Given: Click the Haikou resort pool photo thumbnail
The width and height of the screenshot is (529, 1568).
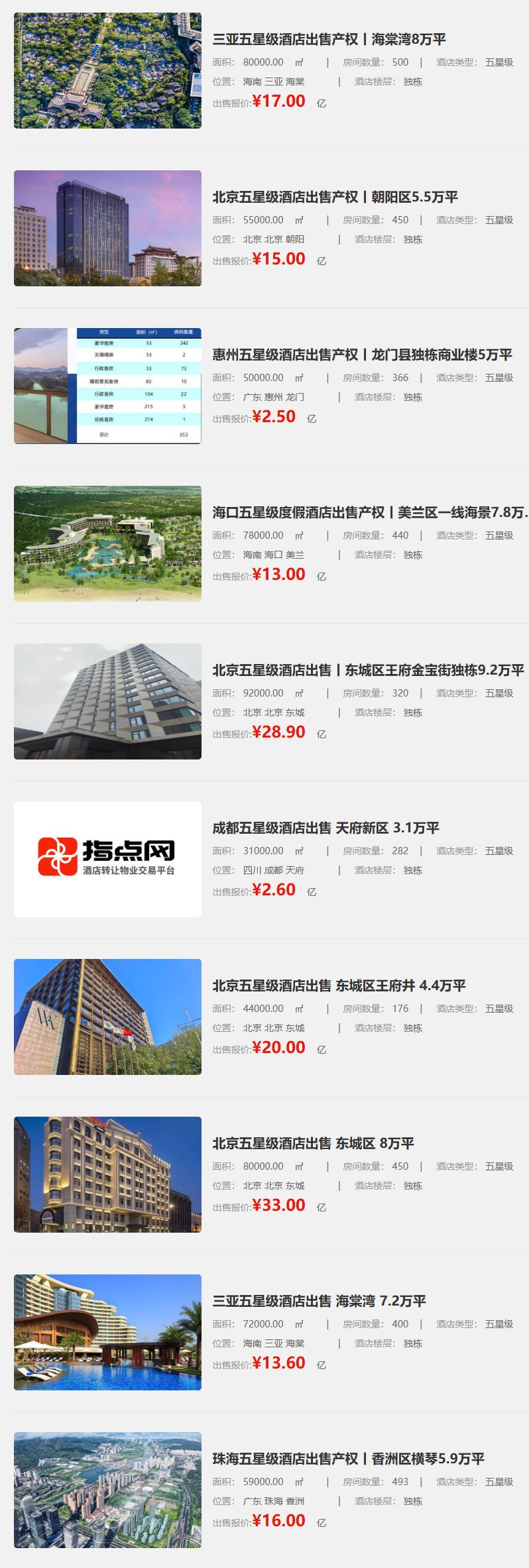Looking at the screenshot, I should coord(108,543).
